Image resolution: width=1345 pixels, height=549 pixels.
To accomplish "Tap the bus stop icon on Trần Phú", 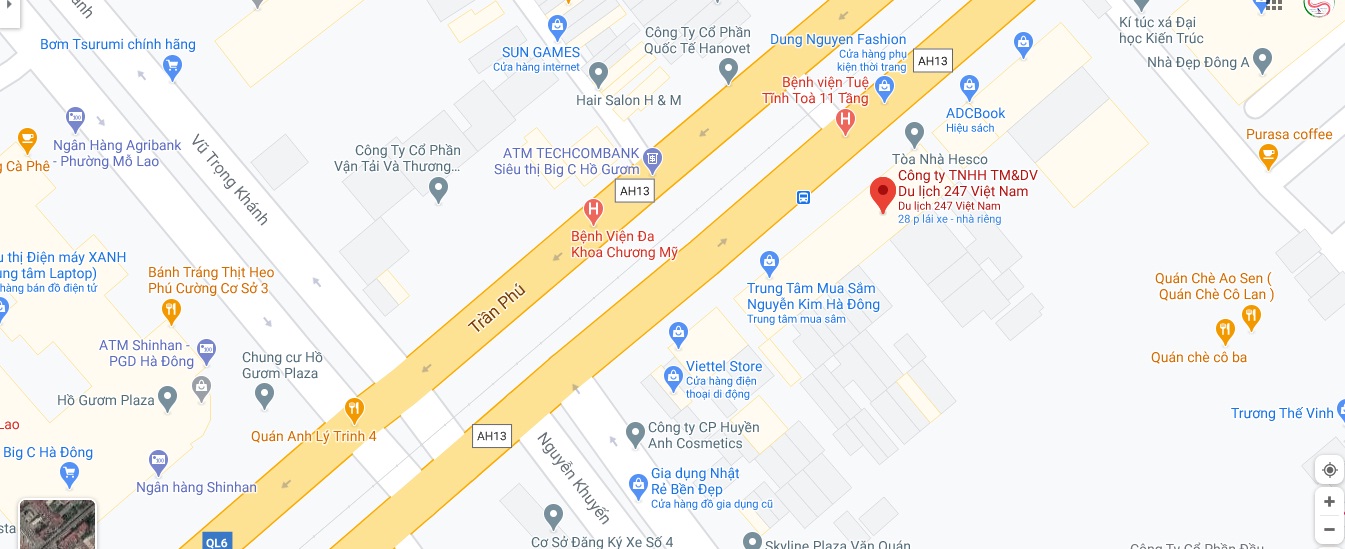I will [803, 197].
